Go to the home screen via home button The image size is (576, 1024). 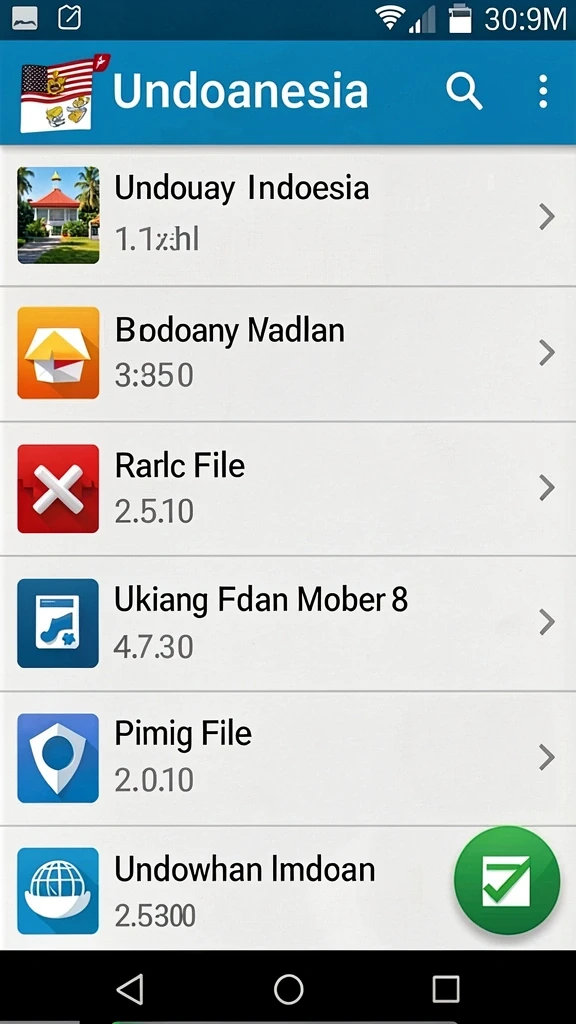tap(288, 989)
